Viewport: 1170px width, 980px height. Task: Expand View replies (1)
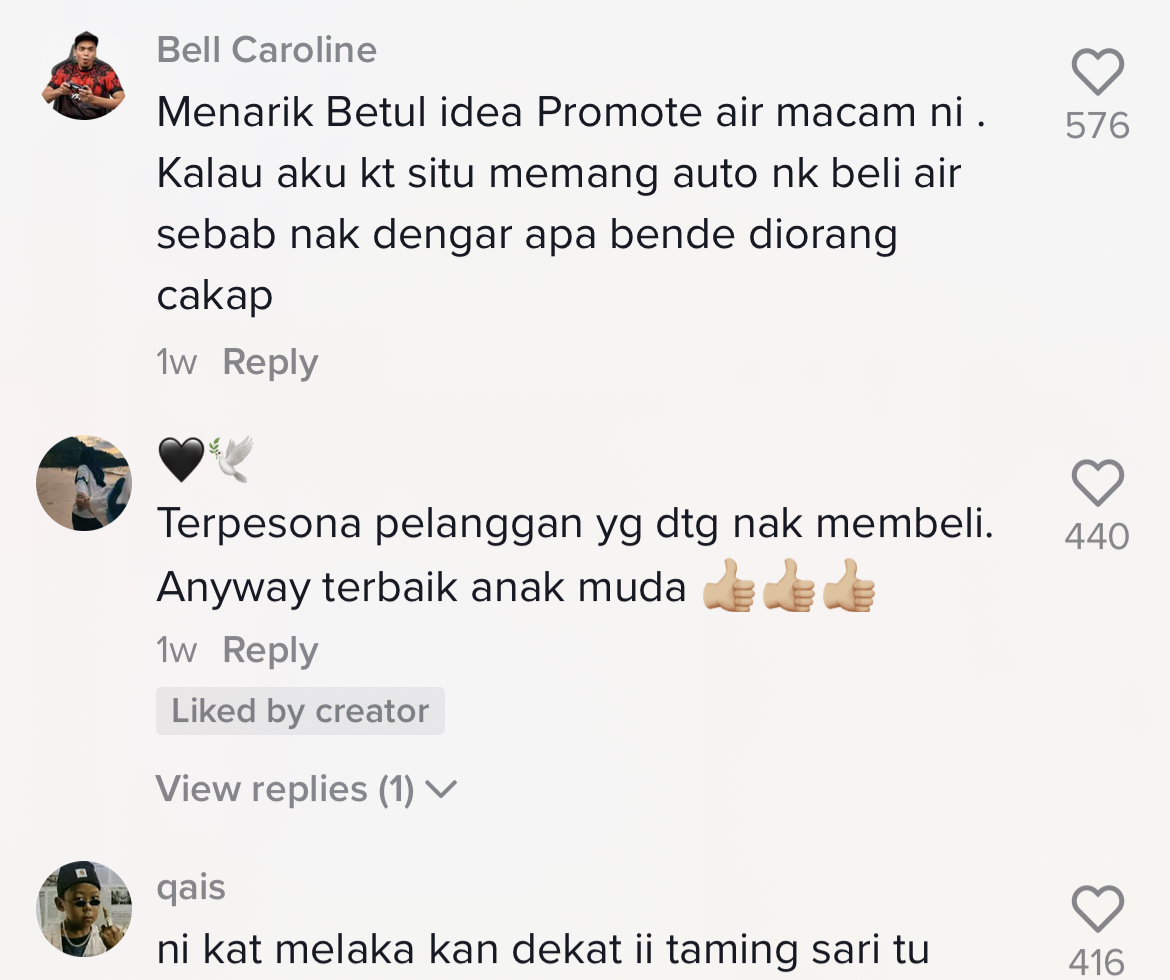point(306,790)
